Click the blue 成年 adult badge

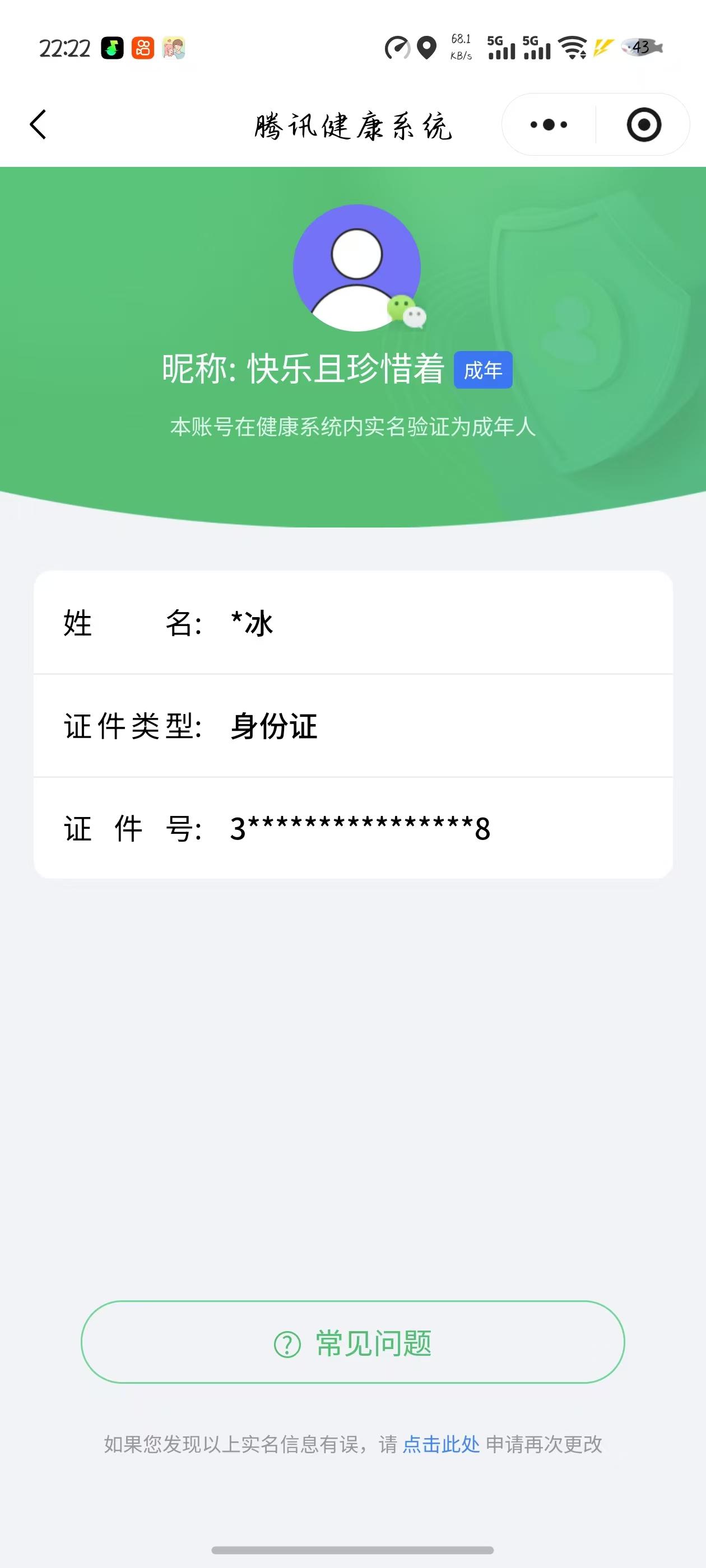tap(484, 370)
